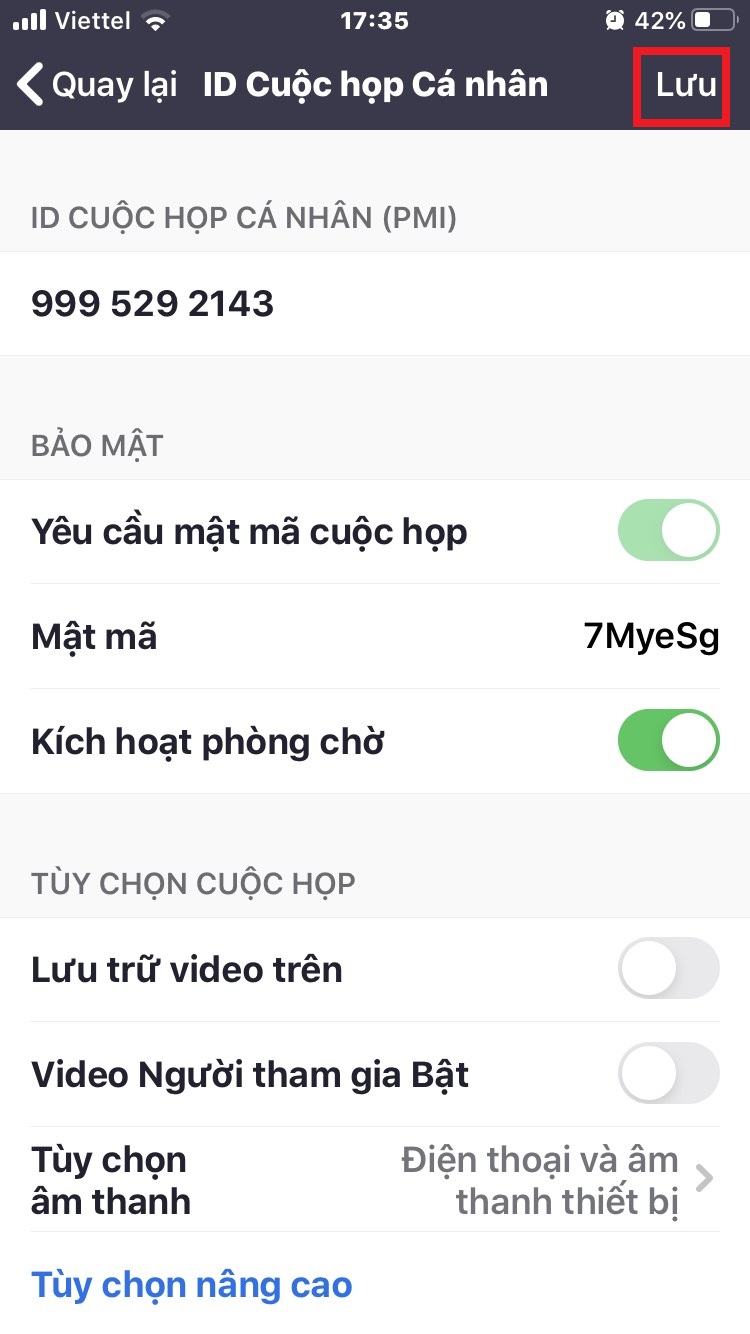Tap the clock showing 17:35
This screenshot has width=750, height=1334.
374,17
